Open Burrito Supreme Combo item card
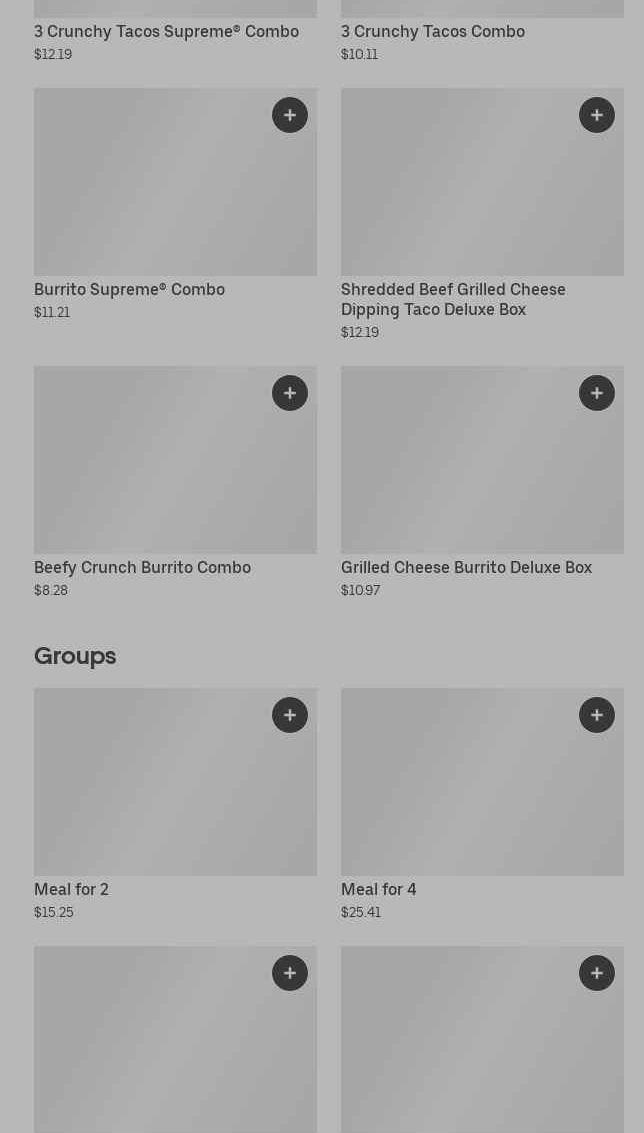This screenshot has width=644, height=1133. 175,204
